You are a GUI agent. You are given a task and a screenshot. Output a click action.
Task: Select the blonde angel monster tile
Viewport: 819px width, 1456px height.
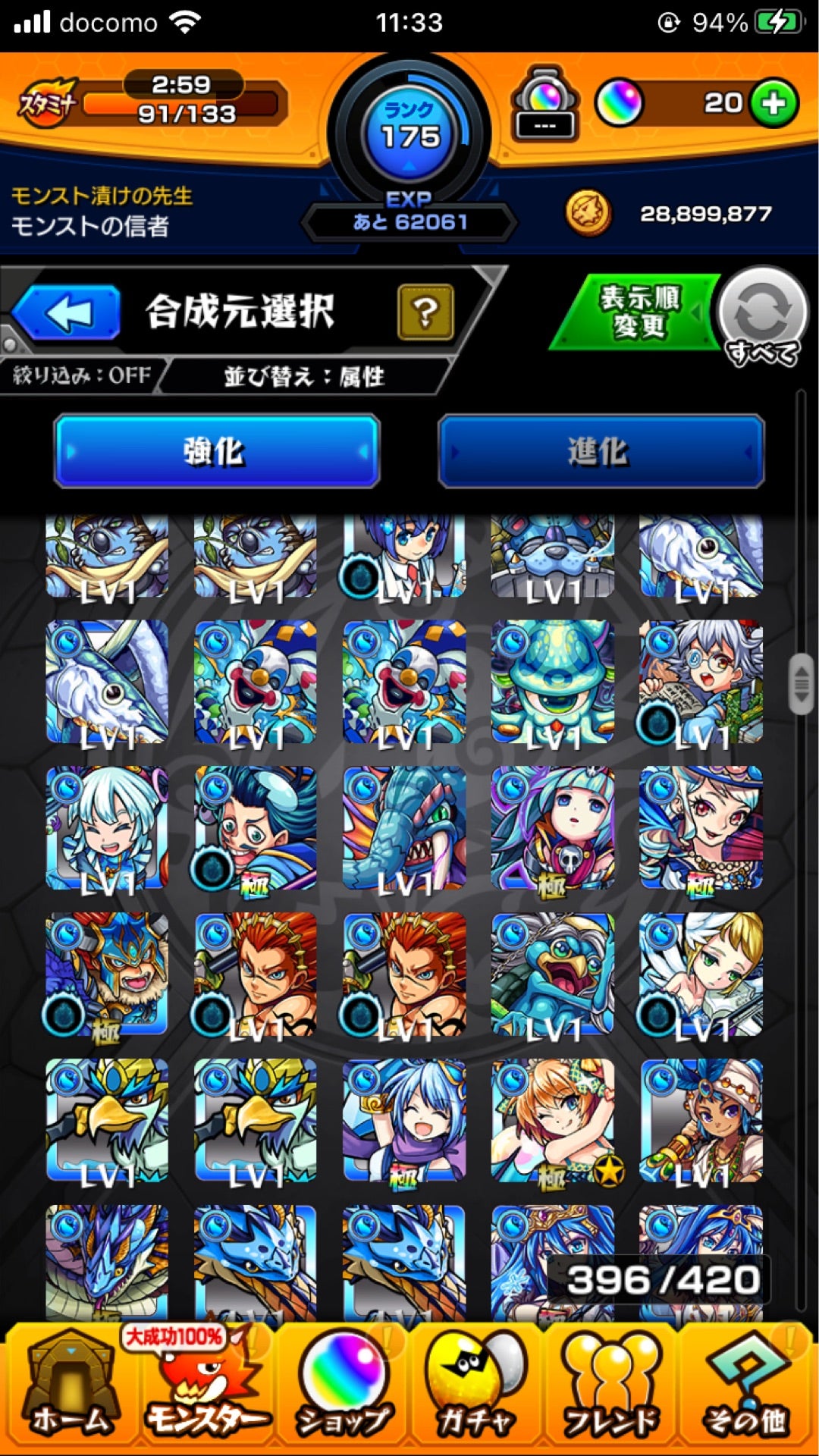click(x=701, y=974)
